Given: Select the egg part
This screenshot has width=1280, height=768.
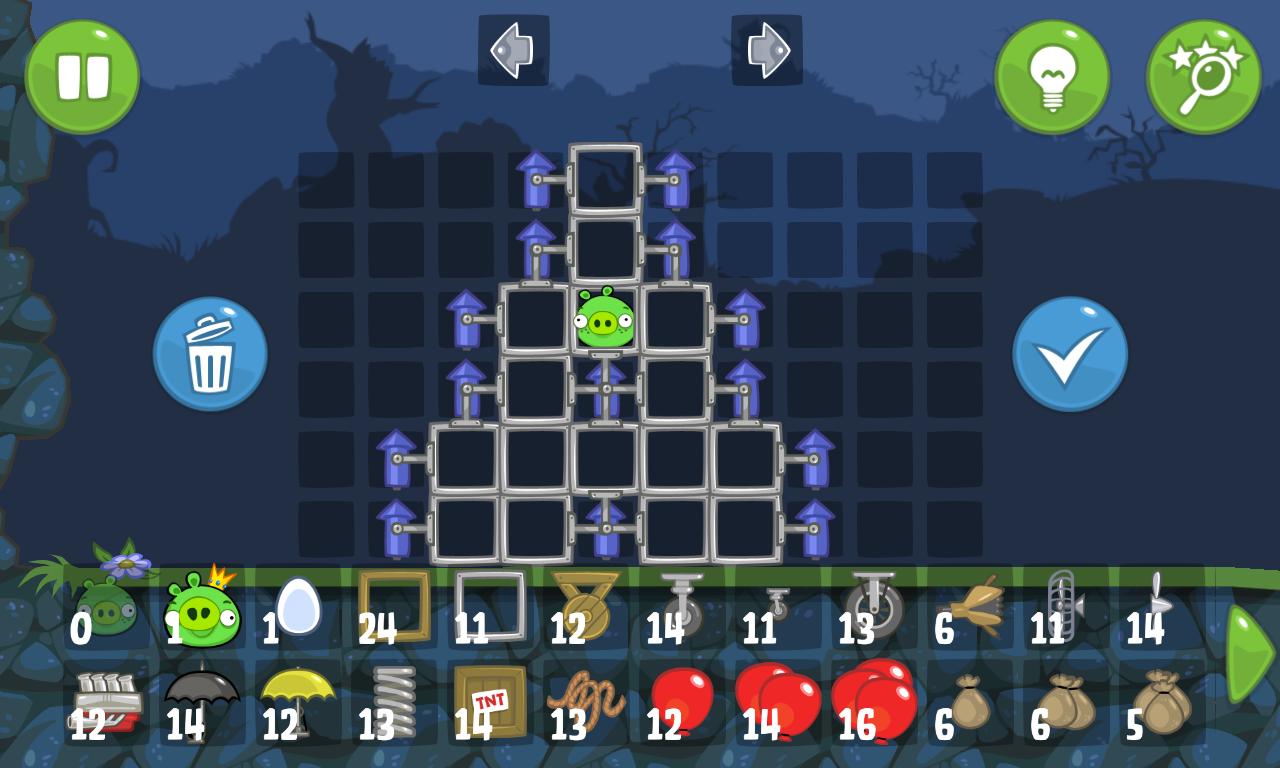Looking at the screenshot, I should (x=297, y=606).
